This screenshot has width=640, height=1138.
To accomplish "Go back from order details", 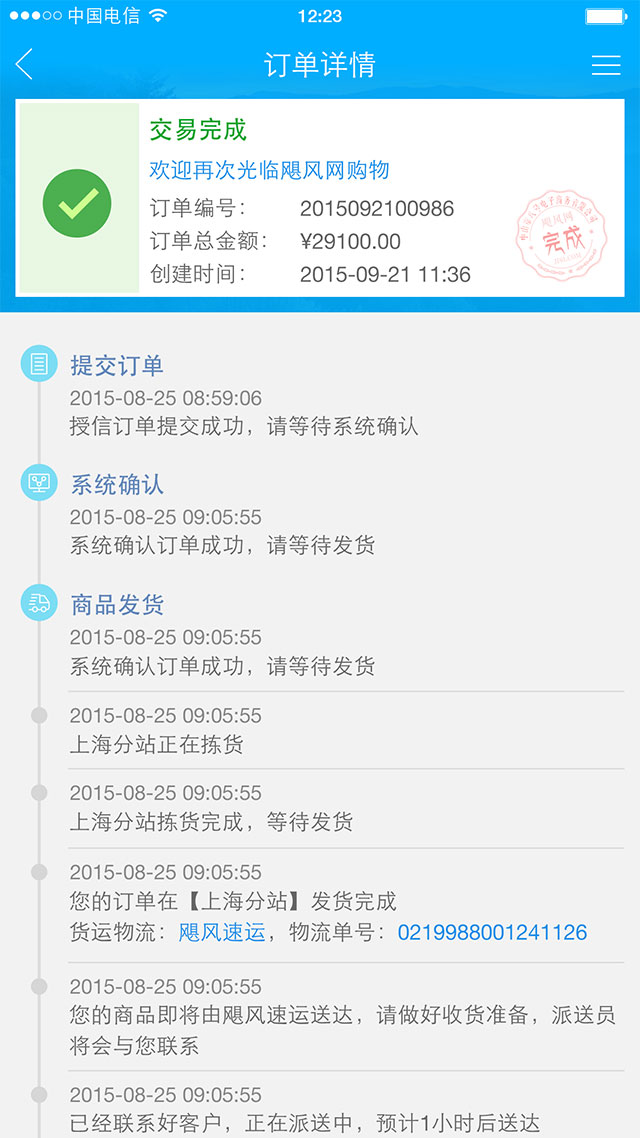I will pyautogui.click(x=25, y=65).
